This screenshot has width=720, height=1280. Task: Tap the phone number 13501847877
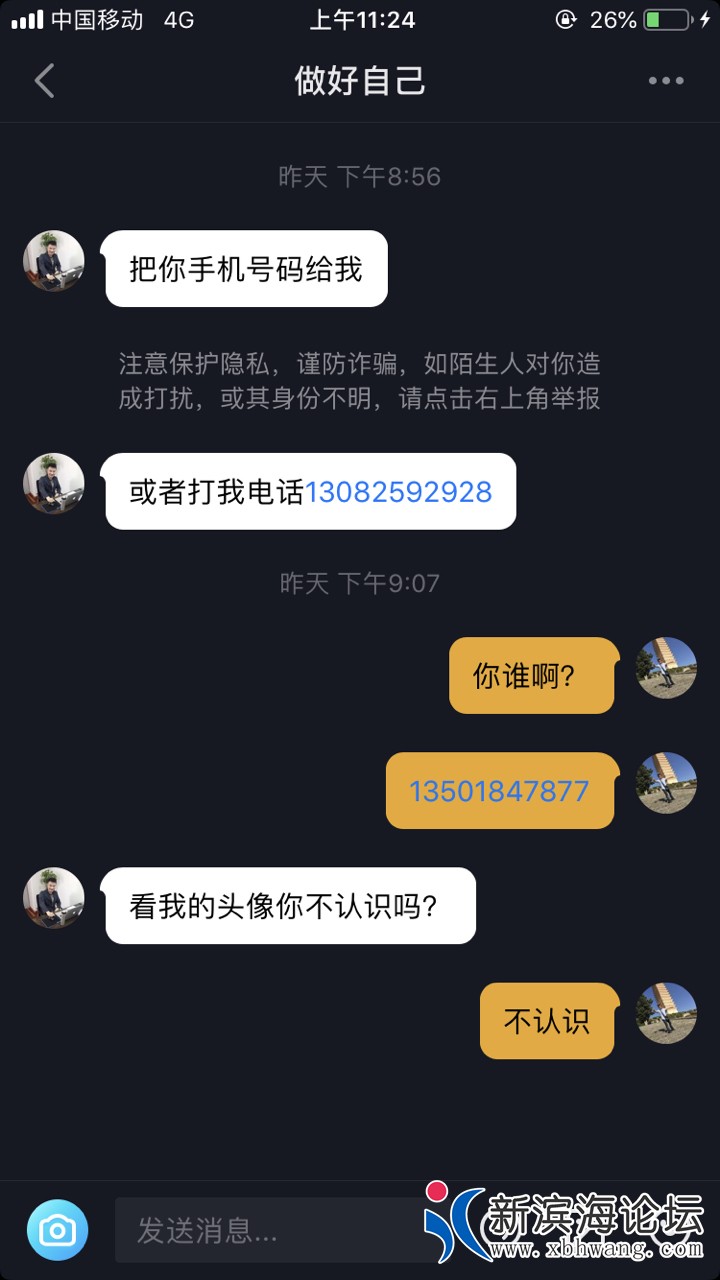[x=500, y=790]
